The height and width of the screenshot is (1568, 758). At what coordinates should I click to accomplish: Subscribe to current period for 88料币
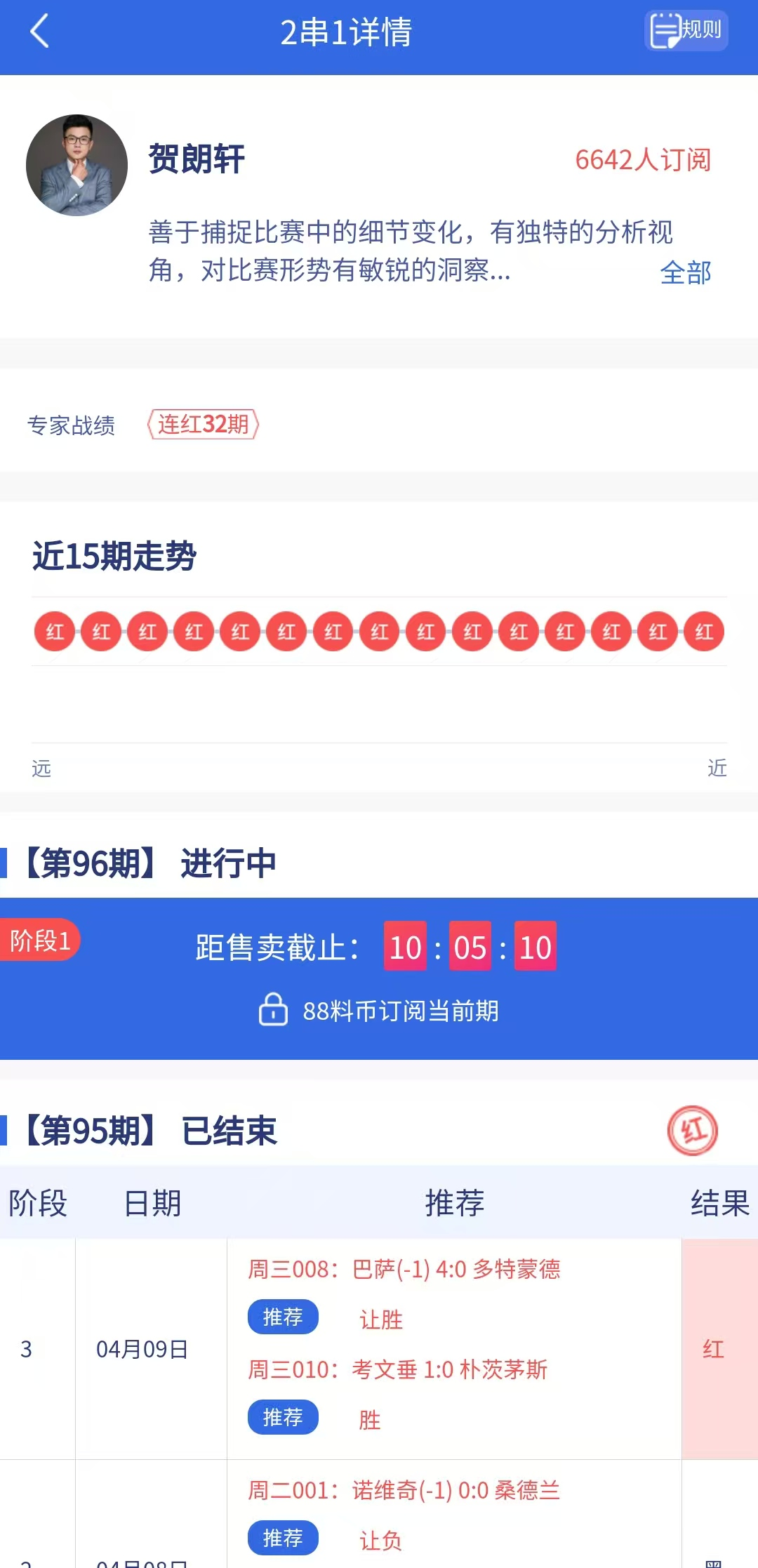(x=379, y=1011)
